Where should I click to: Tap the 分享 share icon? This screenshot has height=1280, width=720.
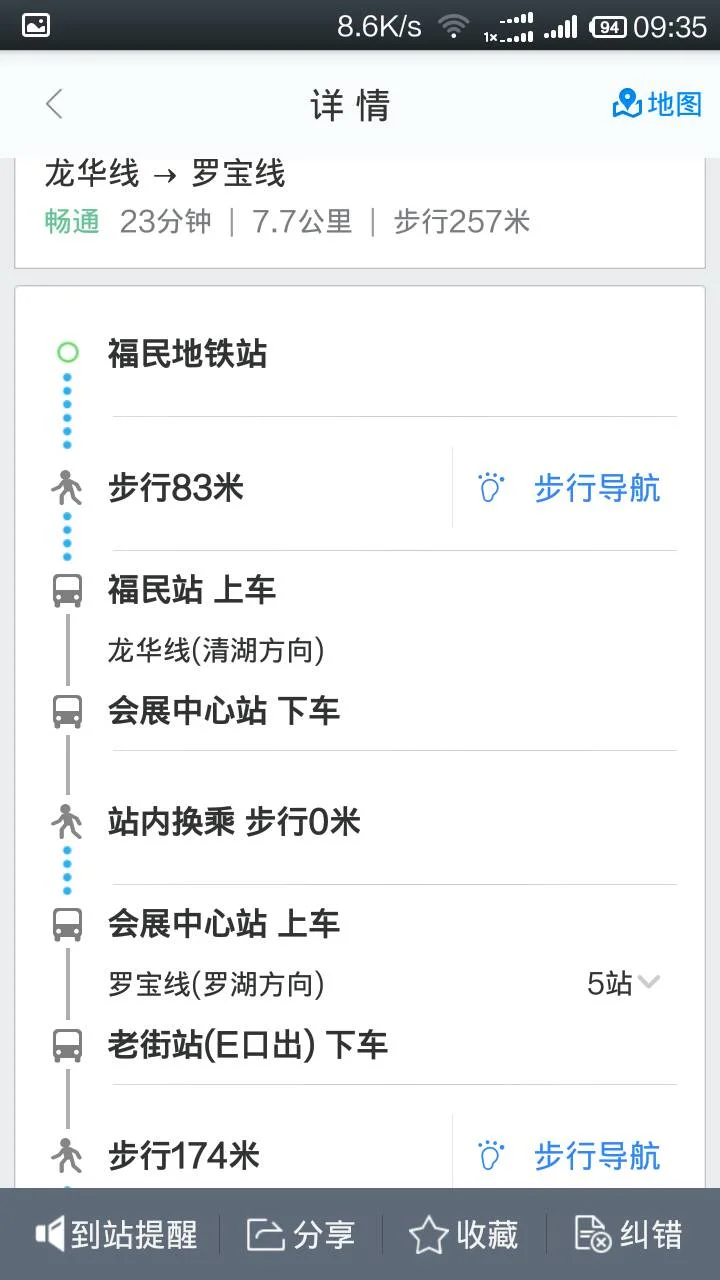(x=265, y=1235)
